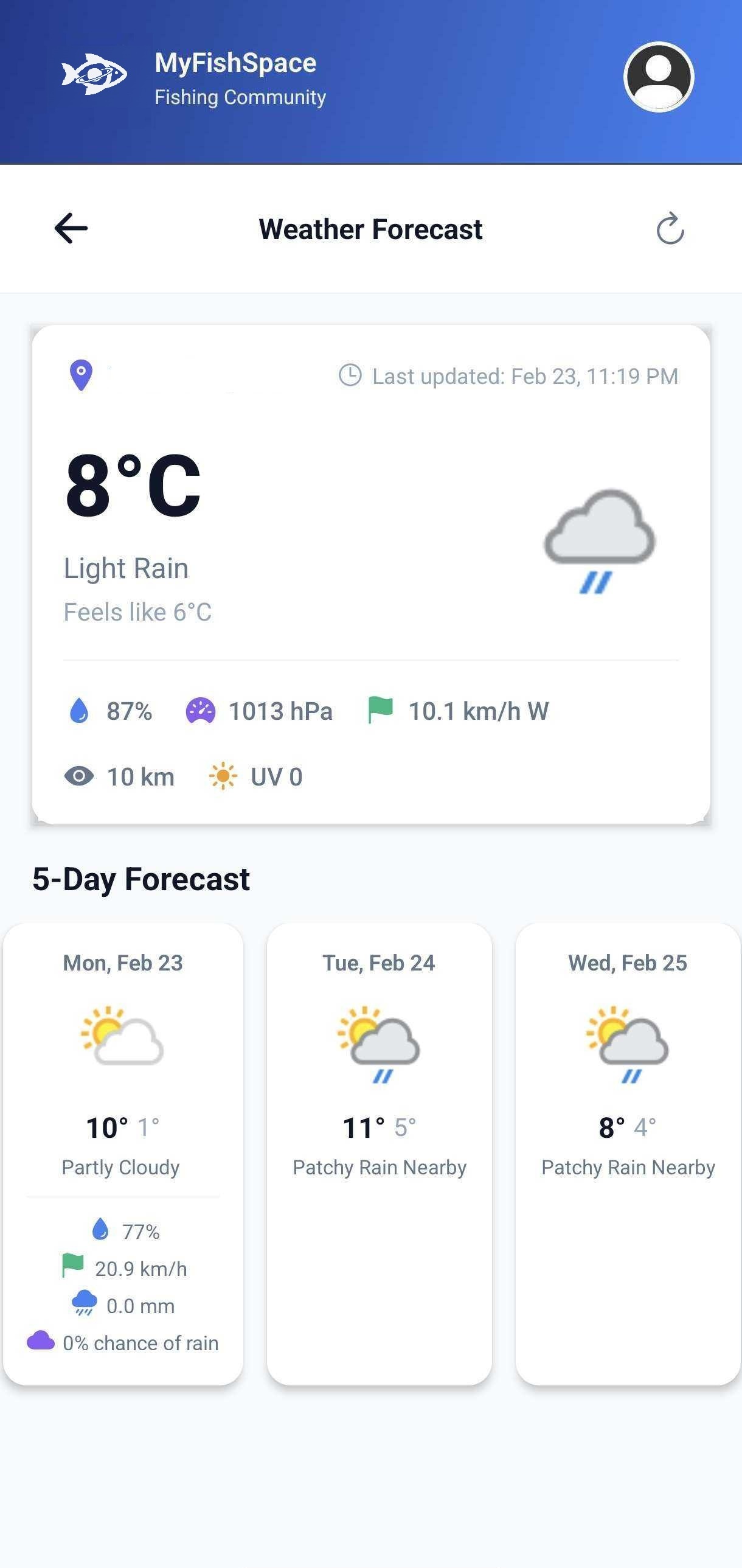
Task: Select the MyFishSpace fish logo
Action: tap(94, 74)
